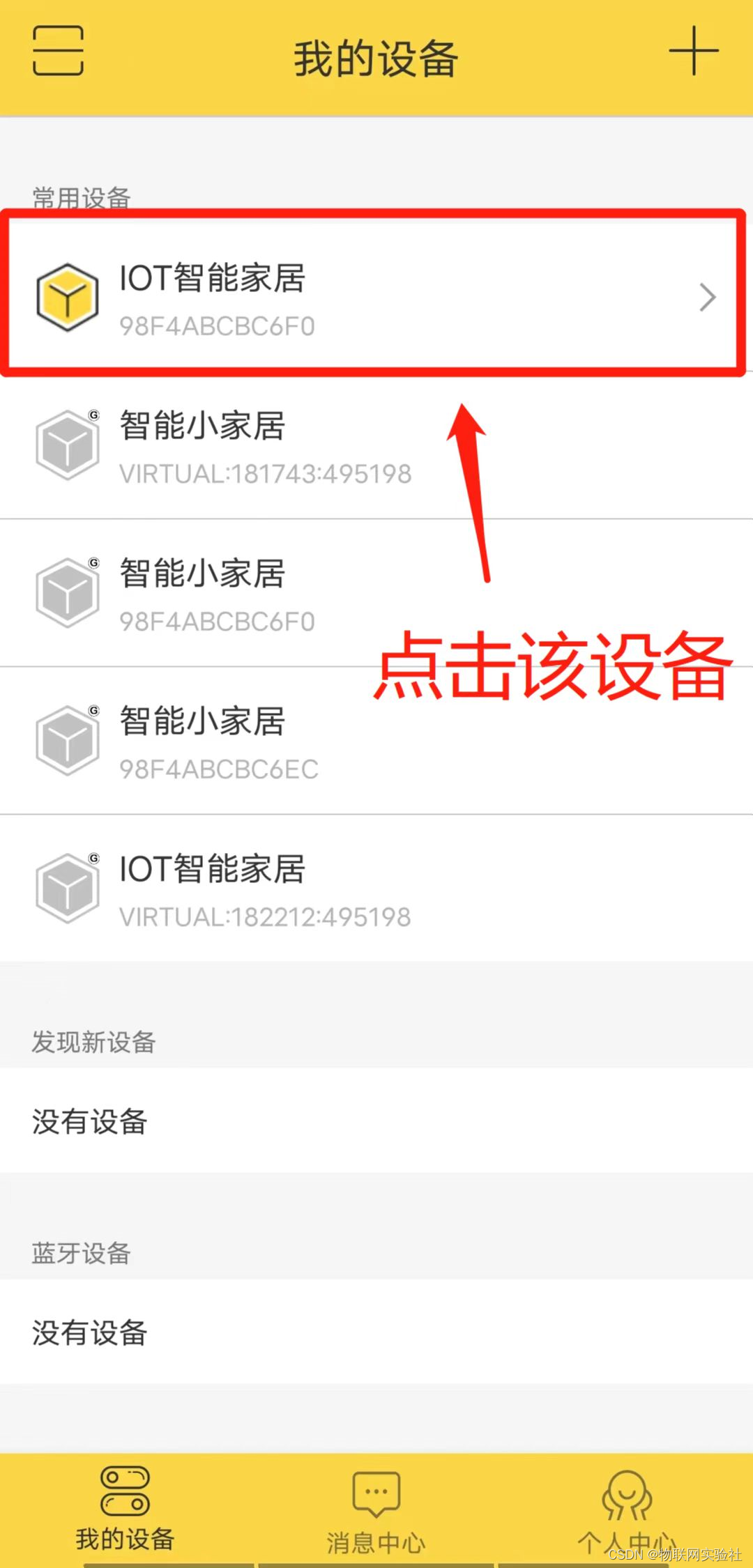Switch to the 我的设备 tab
Image resolution: width=753 pixels, height=1568 pixels.
pyautogui.click(x=125, y=1509)
